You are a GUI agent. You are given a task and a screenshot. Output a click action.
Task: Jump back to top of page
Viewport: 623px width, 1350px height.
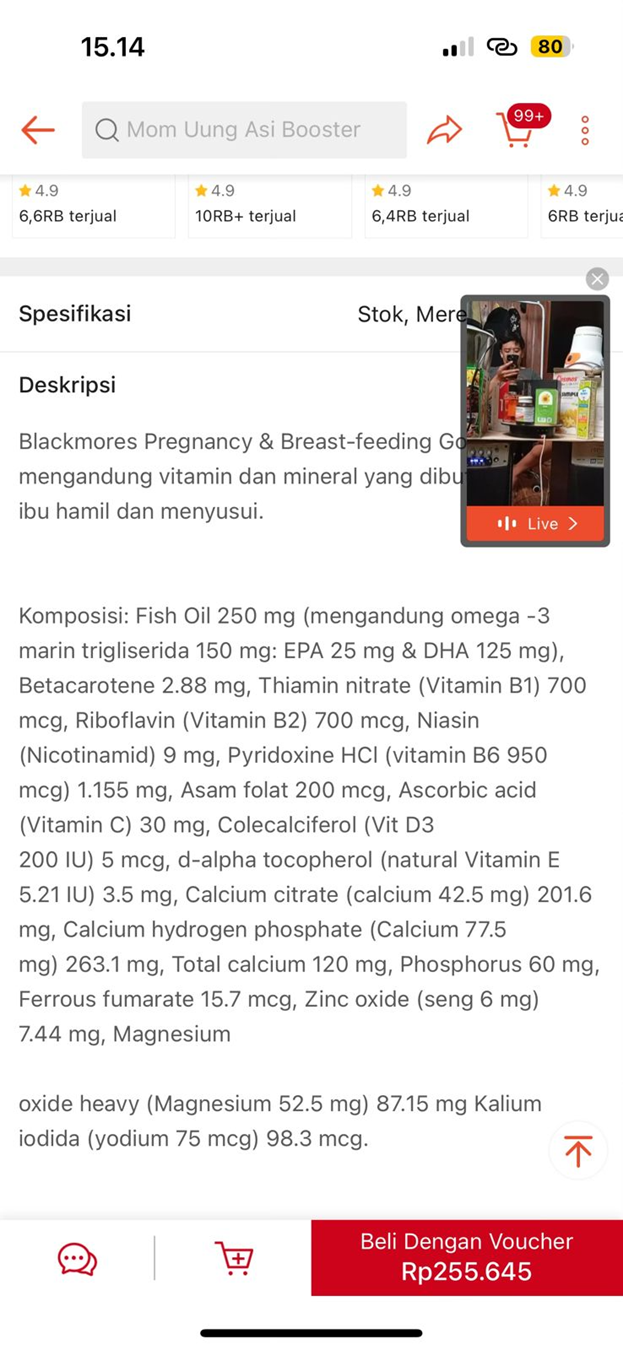(x=578, y=1151)
